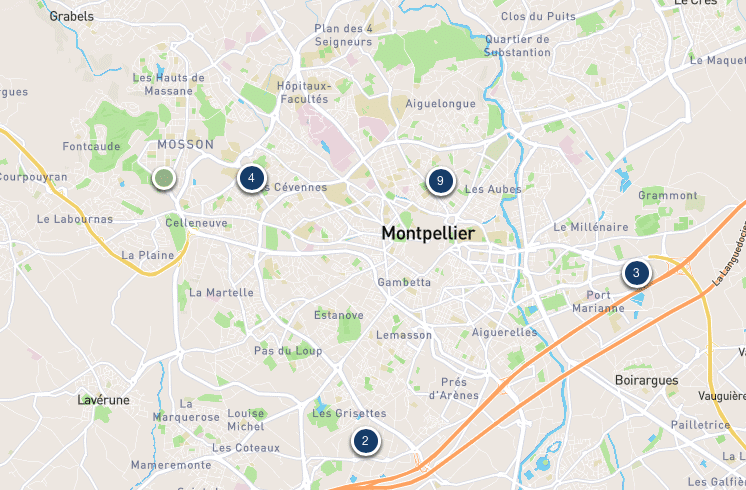Open the cluster marker showing 4

coord(251,179)
